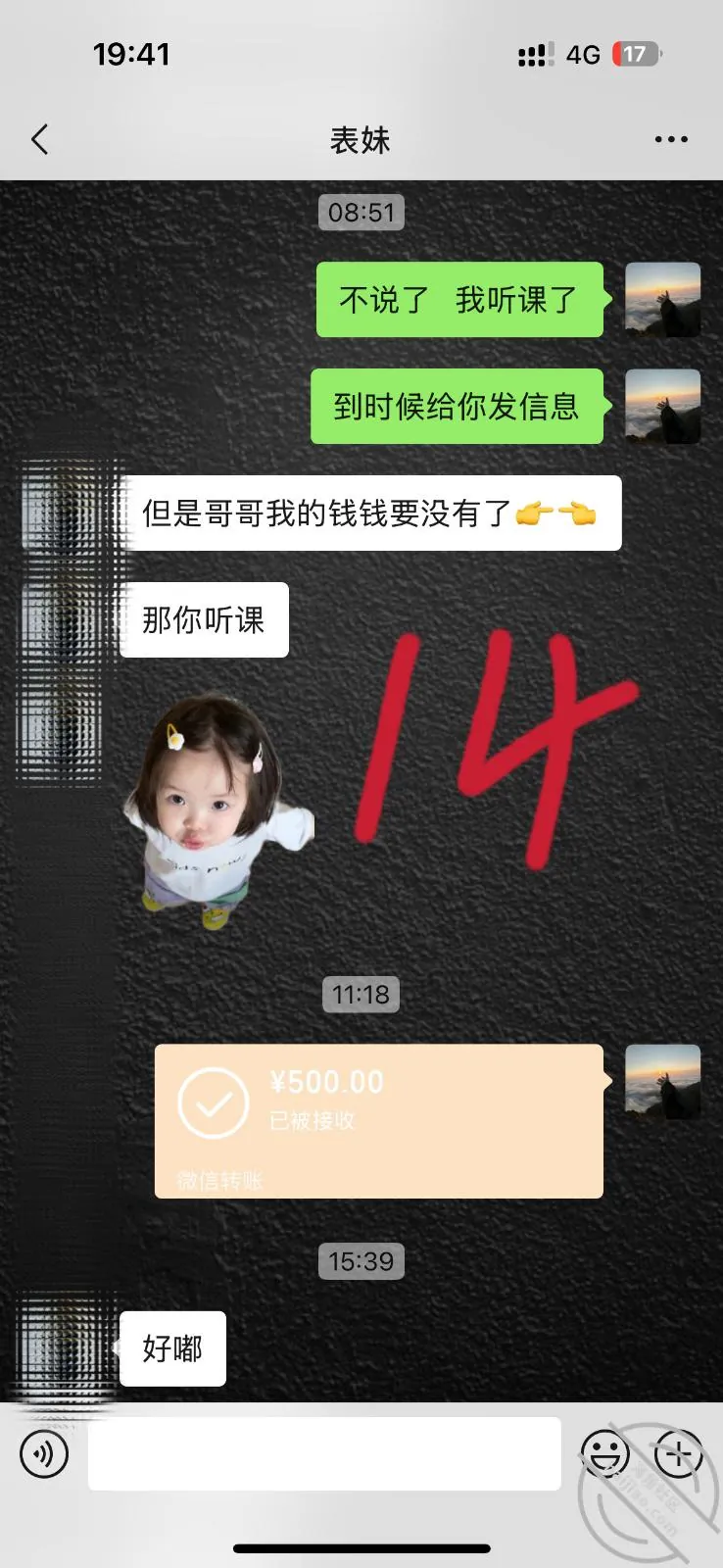This screenshot has height=1568, width=723.
Task: Open the three-dot chat info menu
Action: 671,140
